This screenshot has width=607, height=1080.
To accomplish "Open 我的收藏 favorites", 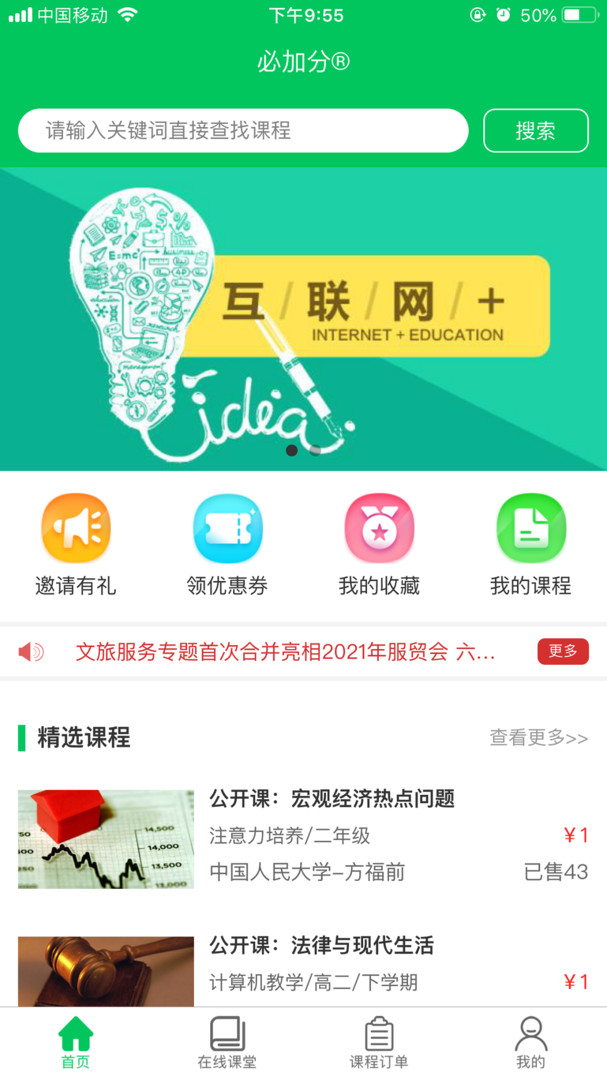I will click(x=379, y=544).
